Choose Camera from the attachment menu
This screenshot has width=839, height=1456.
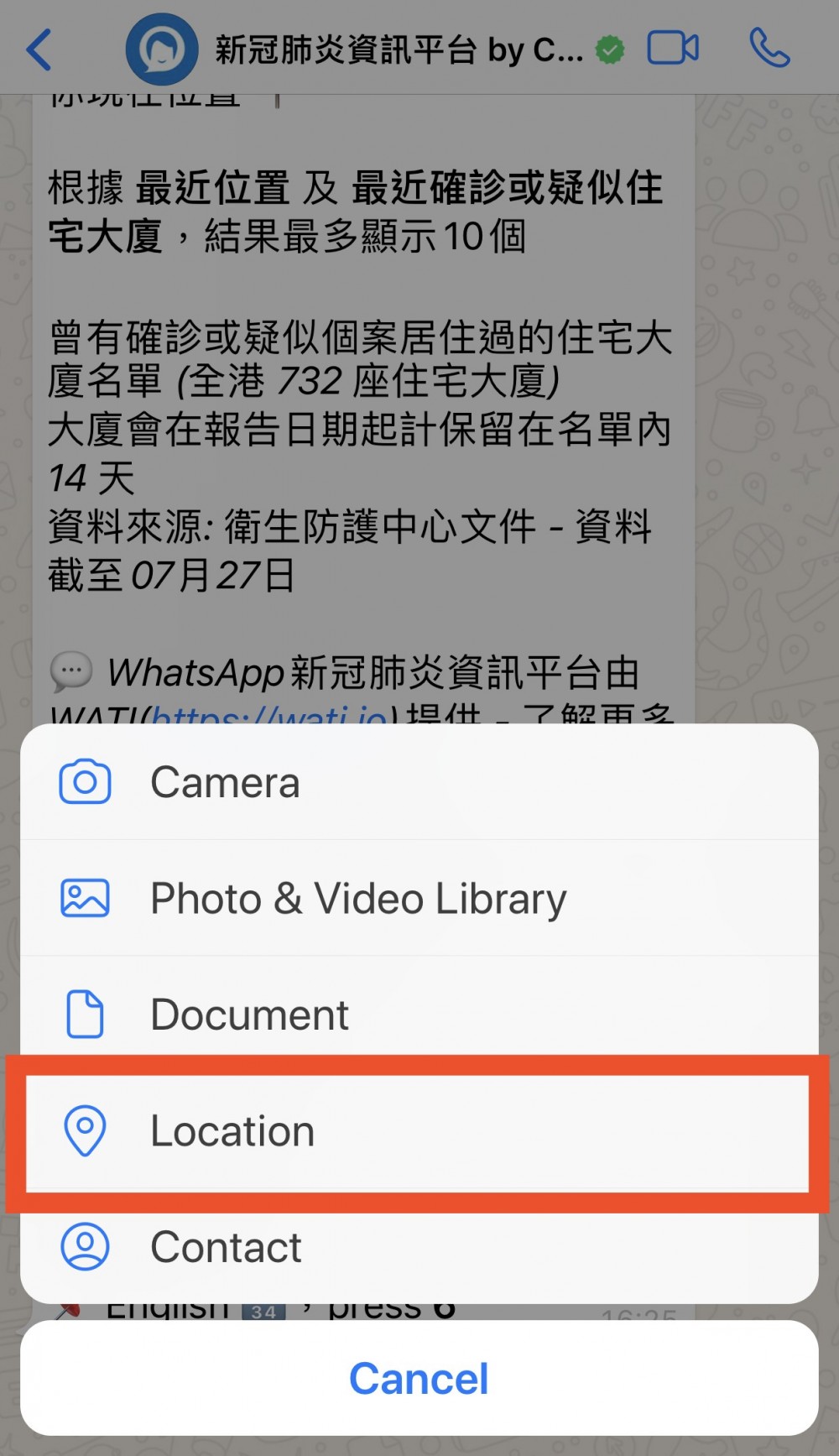(418, 782)
